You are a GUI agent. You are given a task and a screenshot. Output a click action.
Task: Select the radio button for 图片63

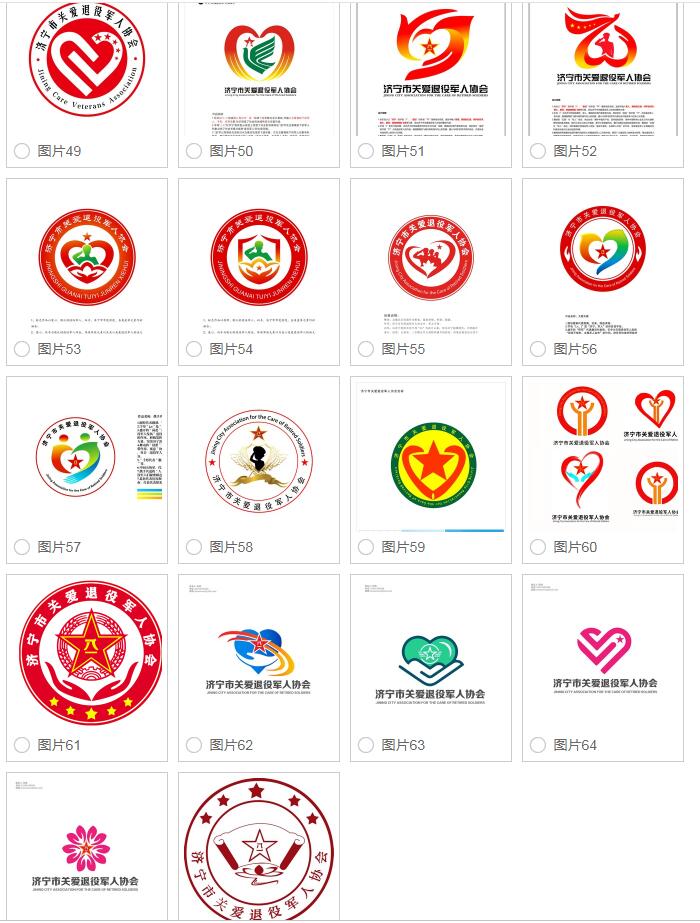pyautogui.click(x=366, y=745)
